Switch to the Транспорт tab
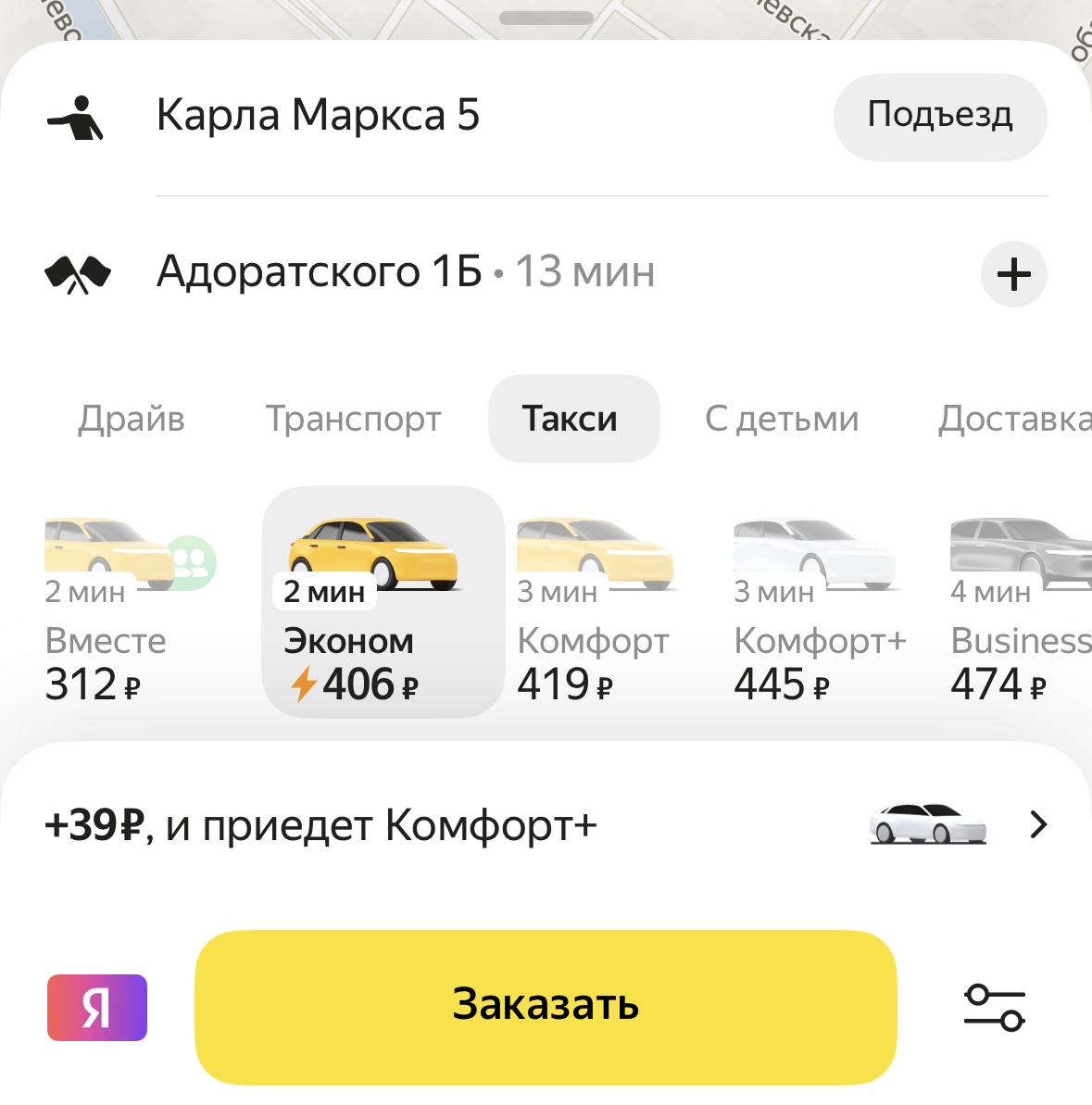 pos(353,419)
